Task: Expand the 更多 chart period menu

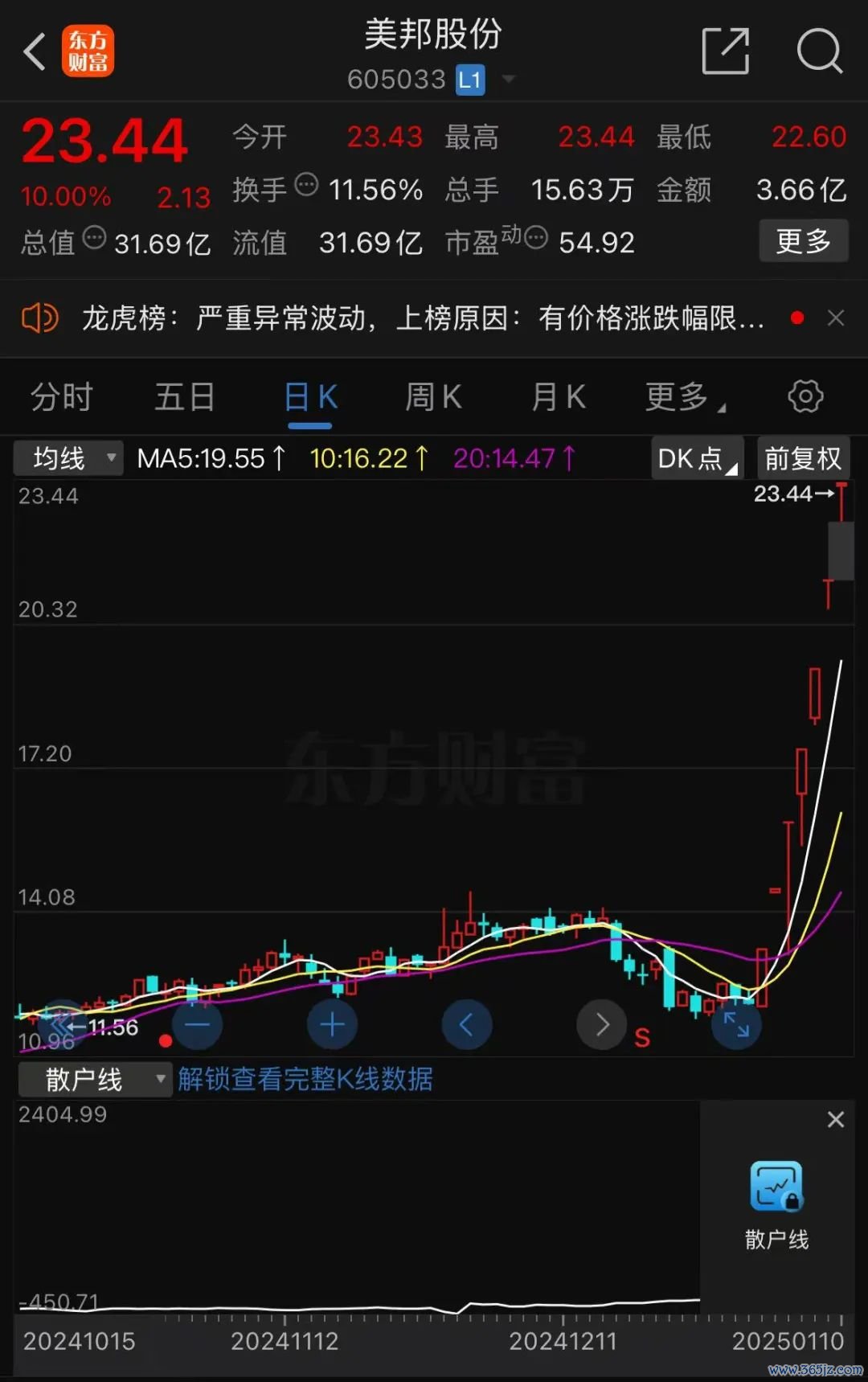Action: pos(683,397)
